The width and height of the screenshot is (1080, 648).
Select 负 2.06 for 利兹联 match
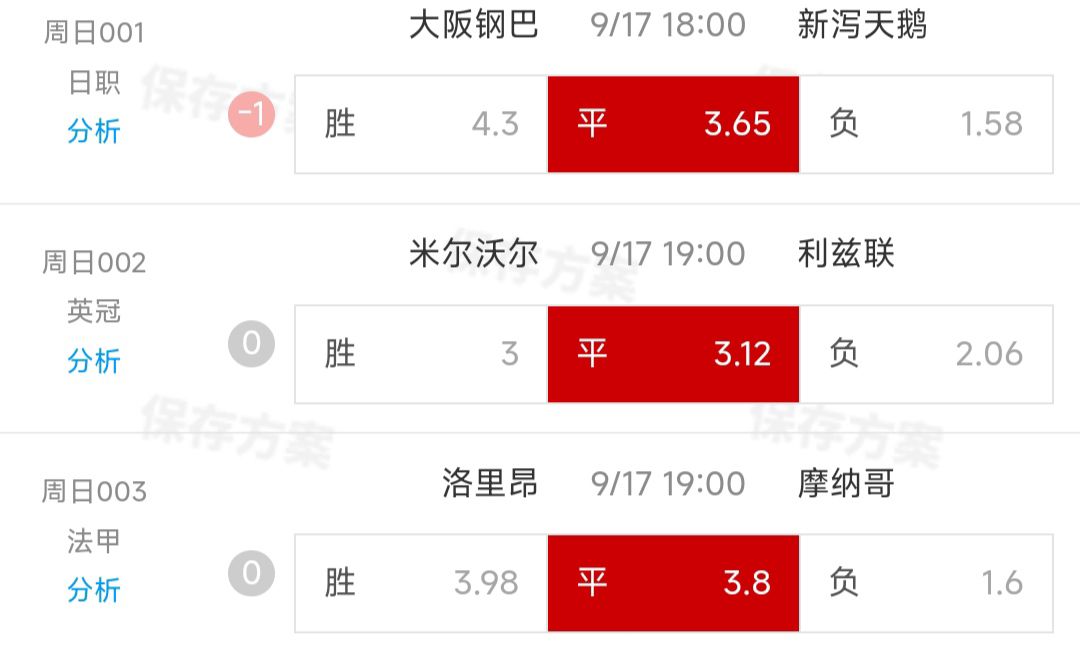click(x=926, y=354)
